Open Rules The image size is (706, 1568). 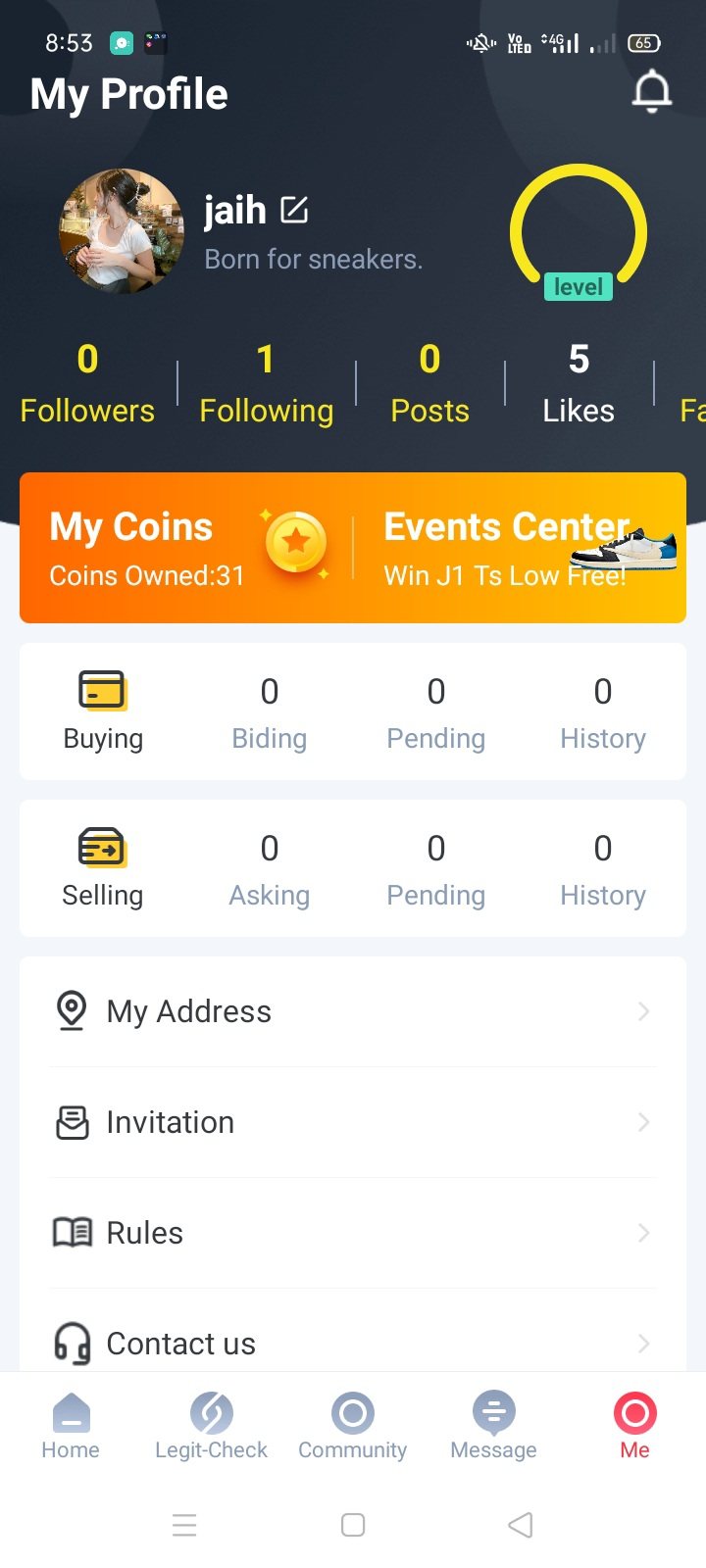[353, 1233]
